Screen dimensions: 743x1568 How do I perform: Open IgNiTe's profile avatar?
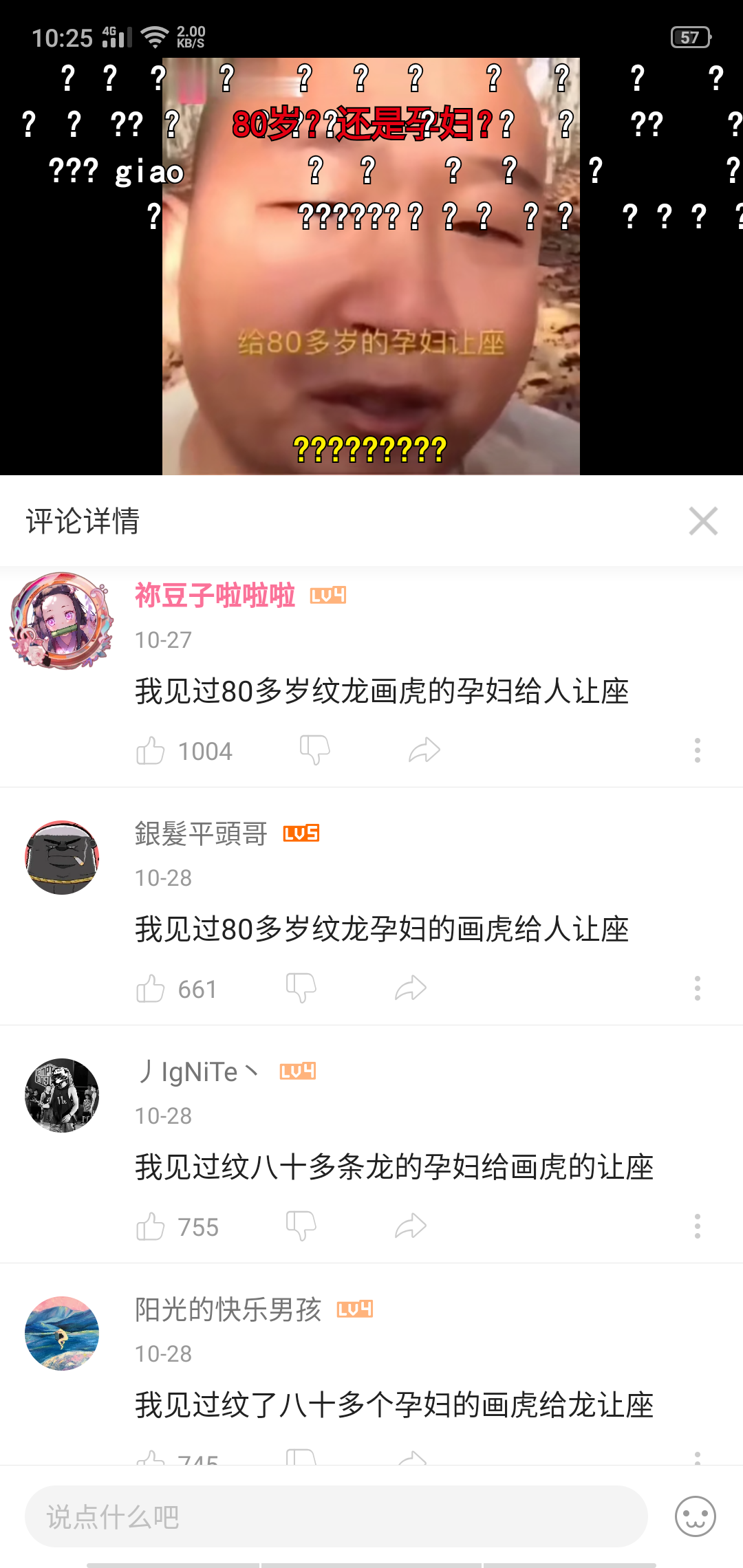click(x=62, y=1096)
